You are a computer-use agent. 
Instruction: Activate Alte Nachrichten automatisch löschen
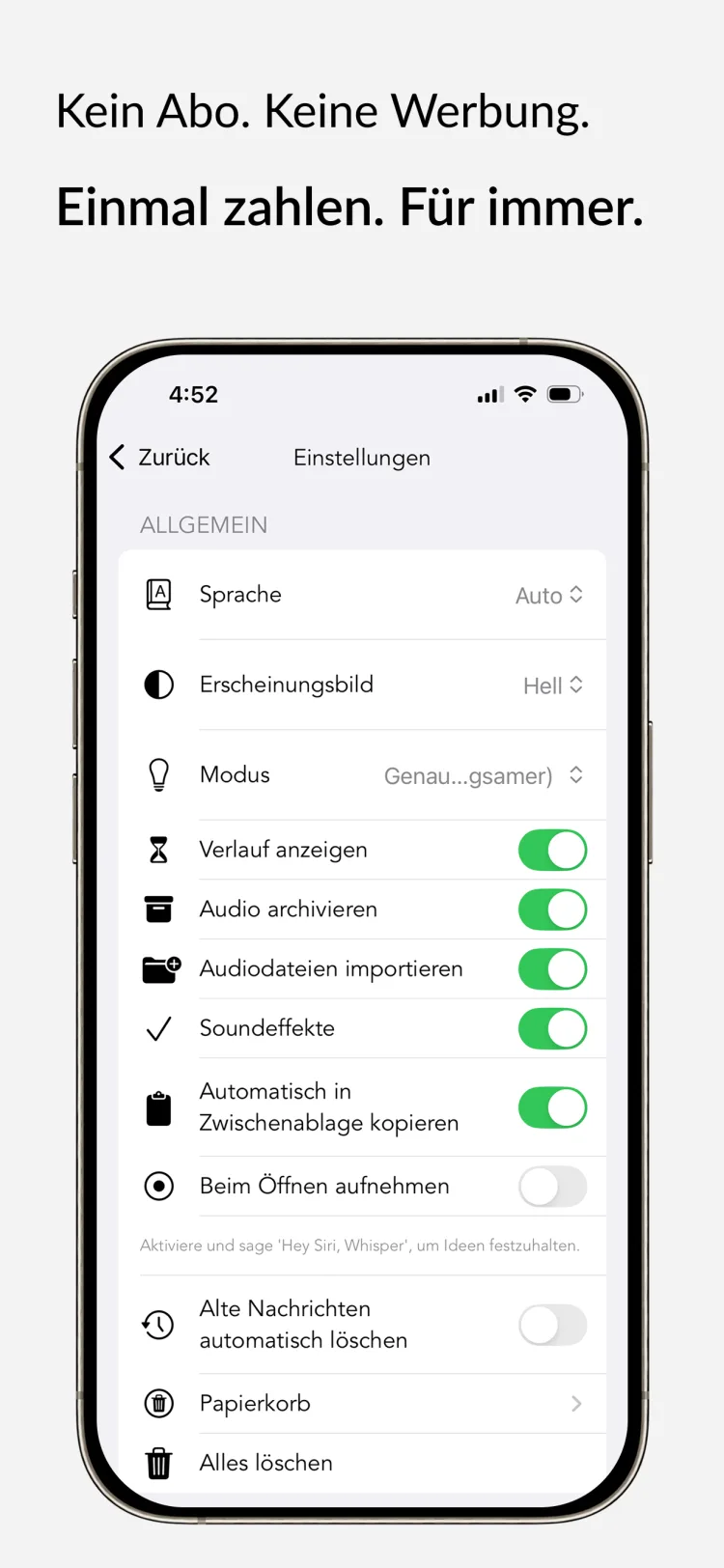552,1324
